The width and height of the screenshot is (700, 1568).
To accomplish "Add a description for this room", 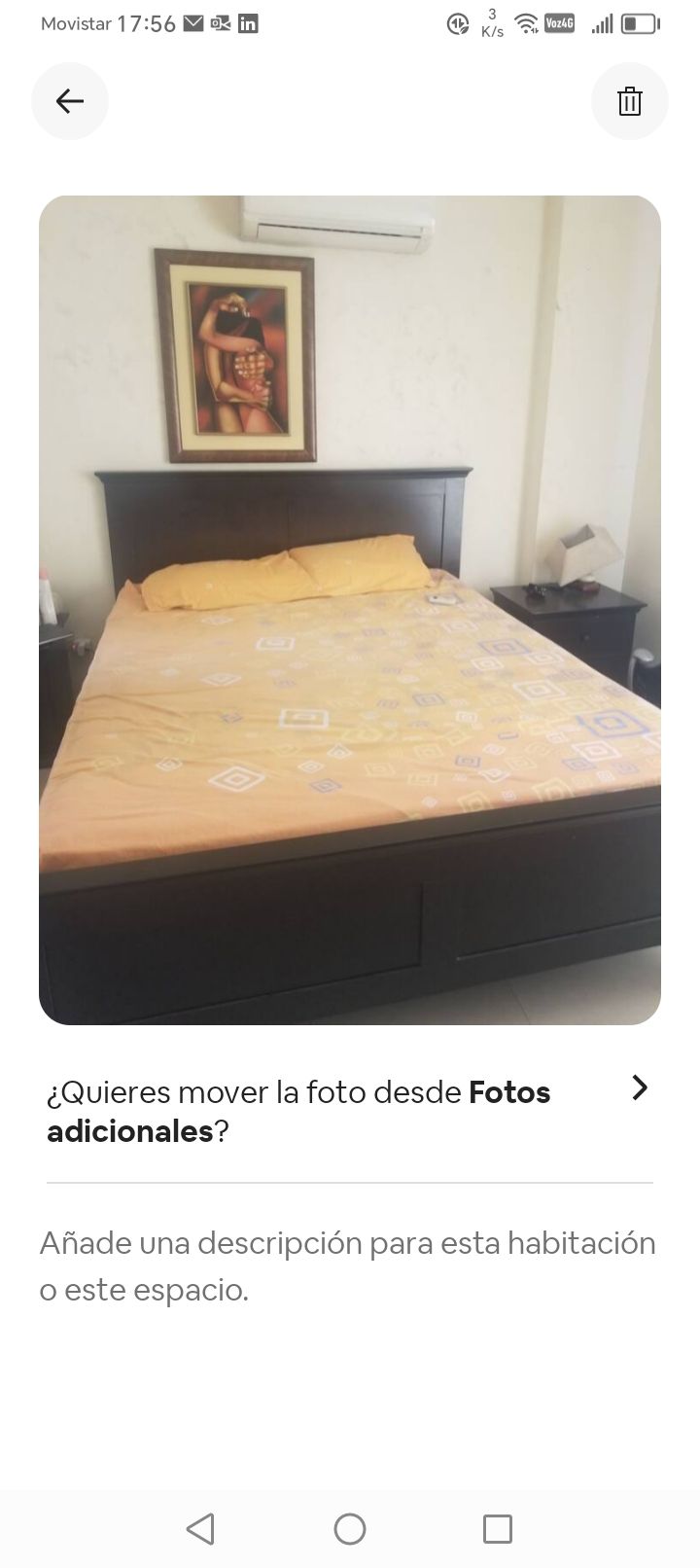I will pos(348,1265).
